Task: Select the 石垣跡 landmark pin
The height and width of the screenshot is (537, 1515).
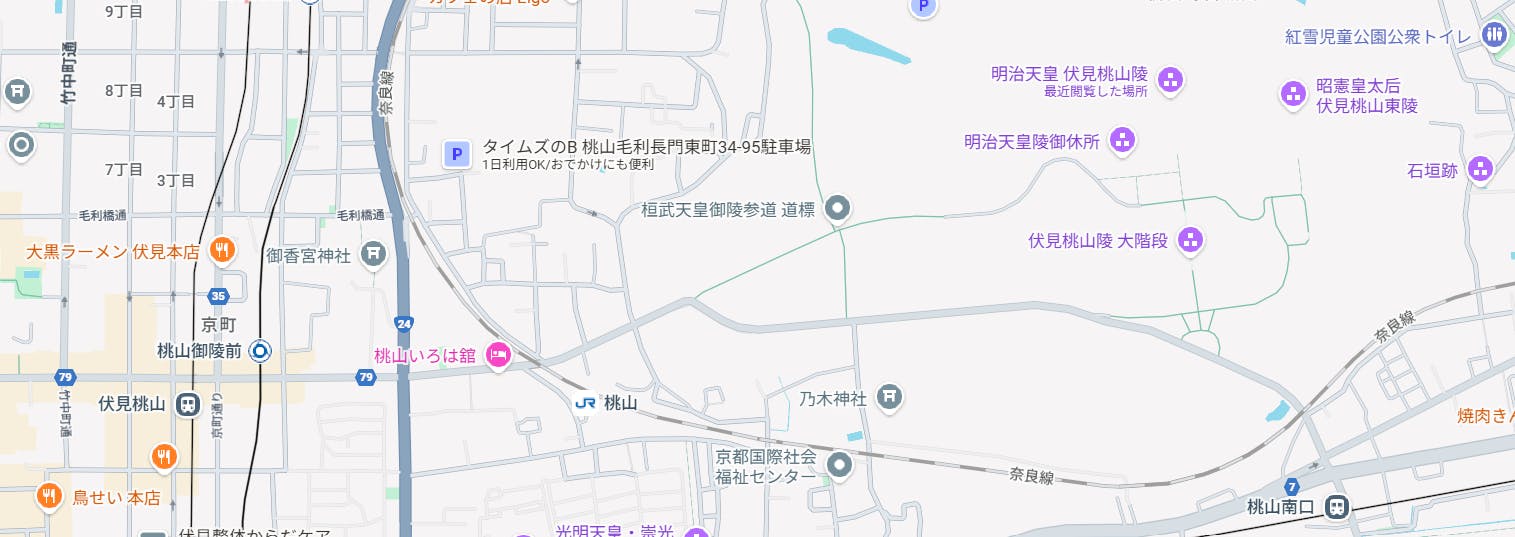Action: click(x=1481, y=170)
